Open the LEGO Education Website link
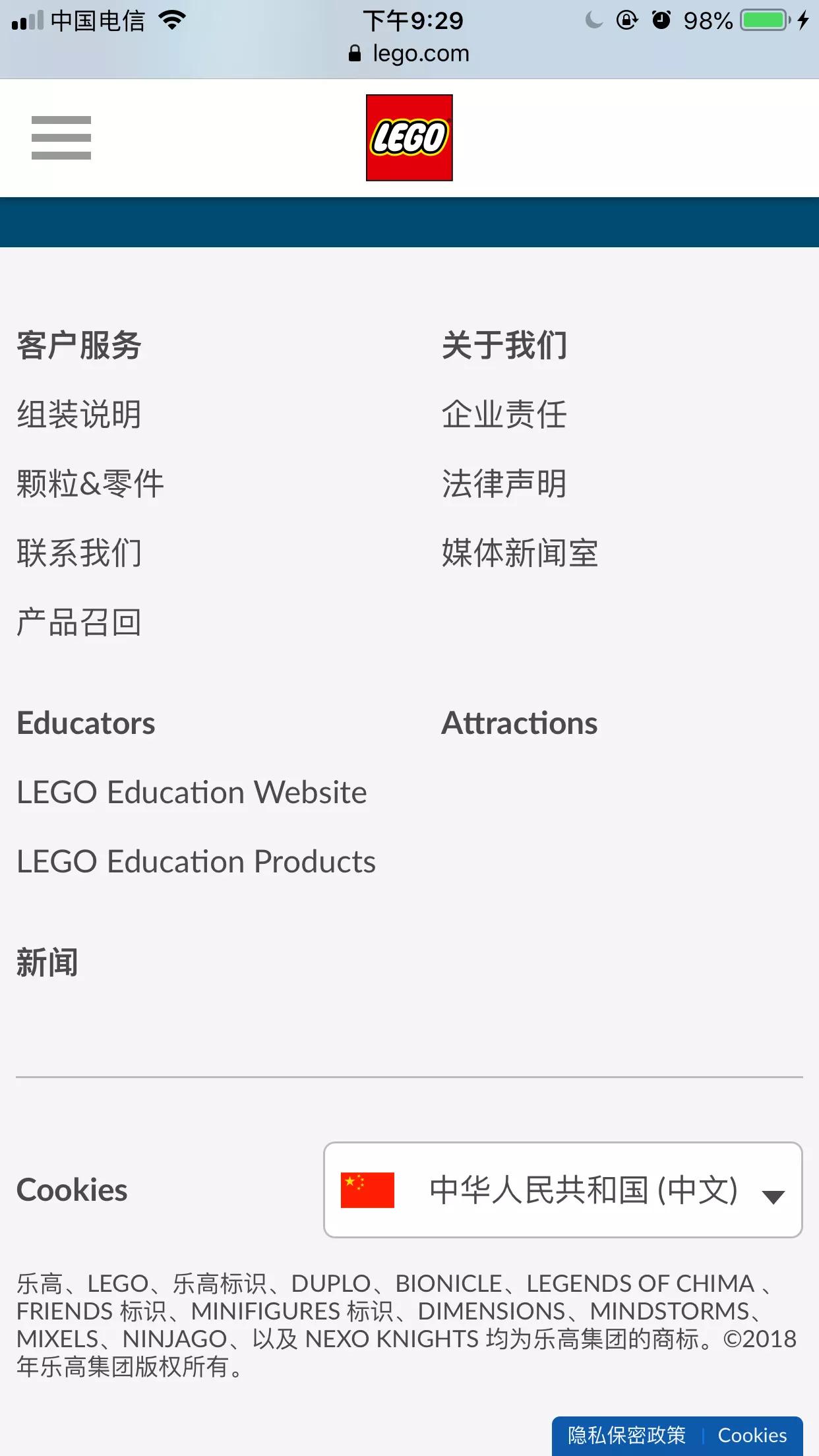This screenshot has width=819, height=1456. point(191,792)
